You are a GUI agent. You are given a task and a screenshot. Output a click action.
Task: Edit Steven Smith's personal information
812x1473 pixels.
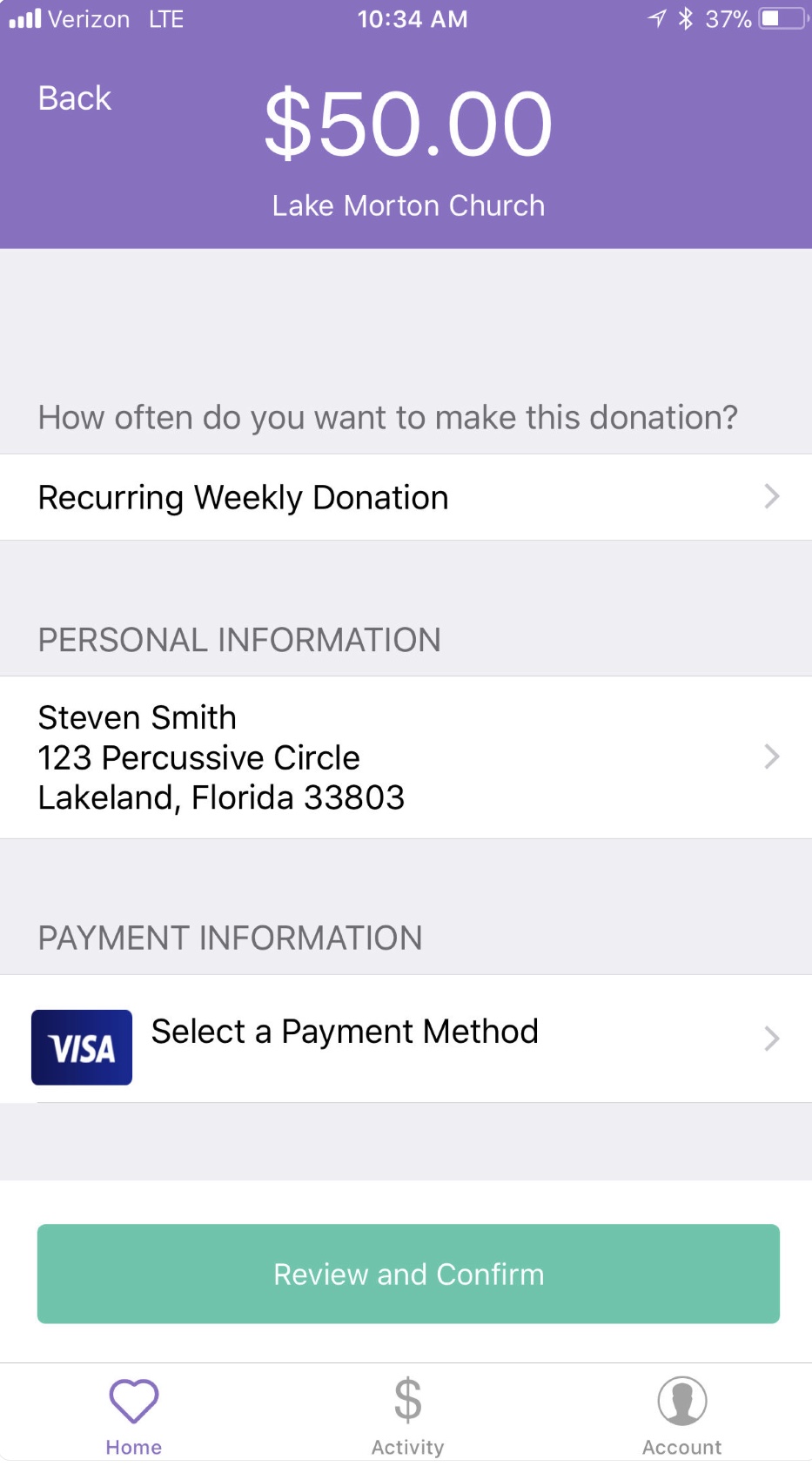[x=406, y=757]
